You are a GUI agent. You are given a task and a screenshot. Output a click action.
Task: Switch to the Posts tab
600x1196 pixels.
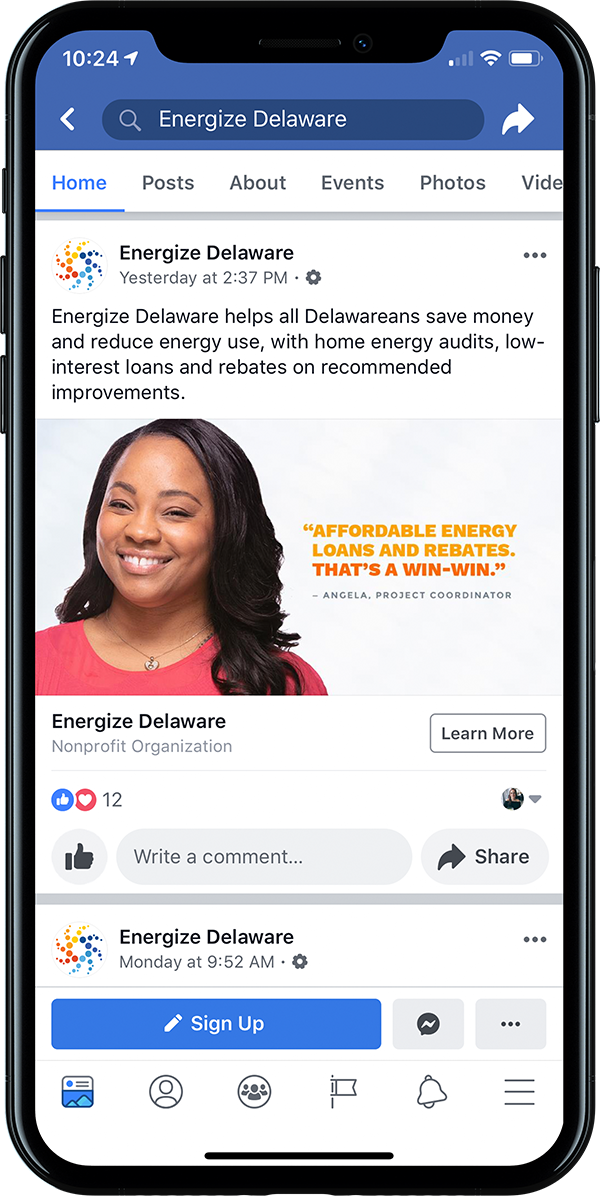[168, 183]
